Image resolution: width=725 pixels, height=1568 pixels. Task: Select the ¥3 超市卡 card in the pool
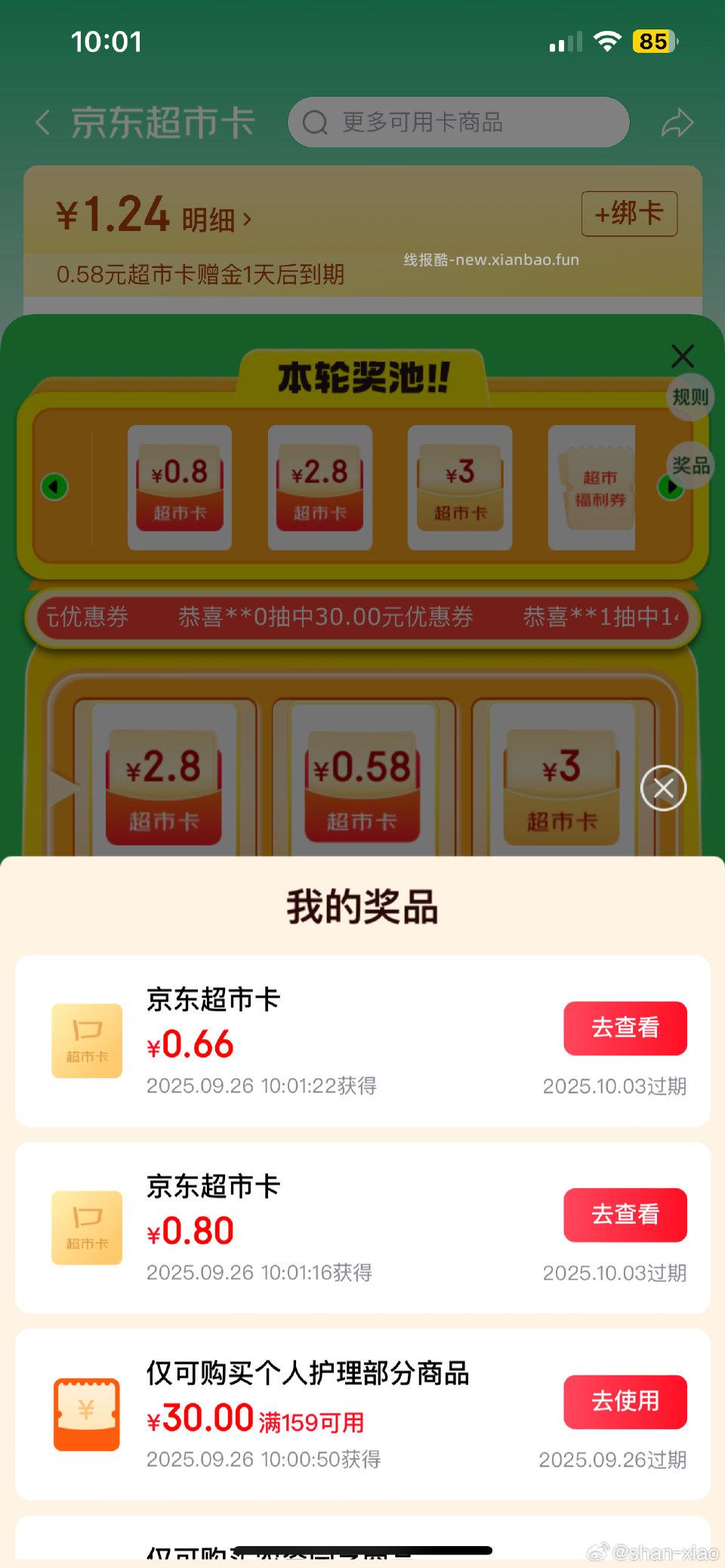point(459,487)
